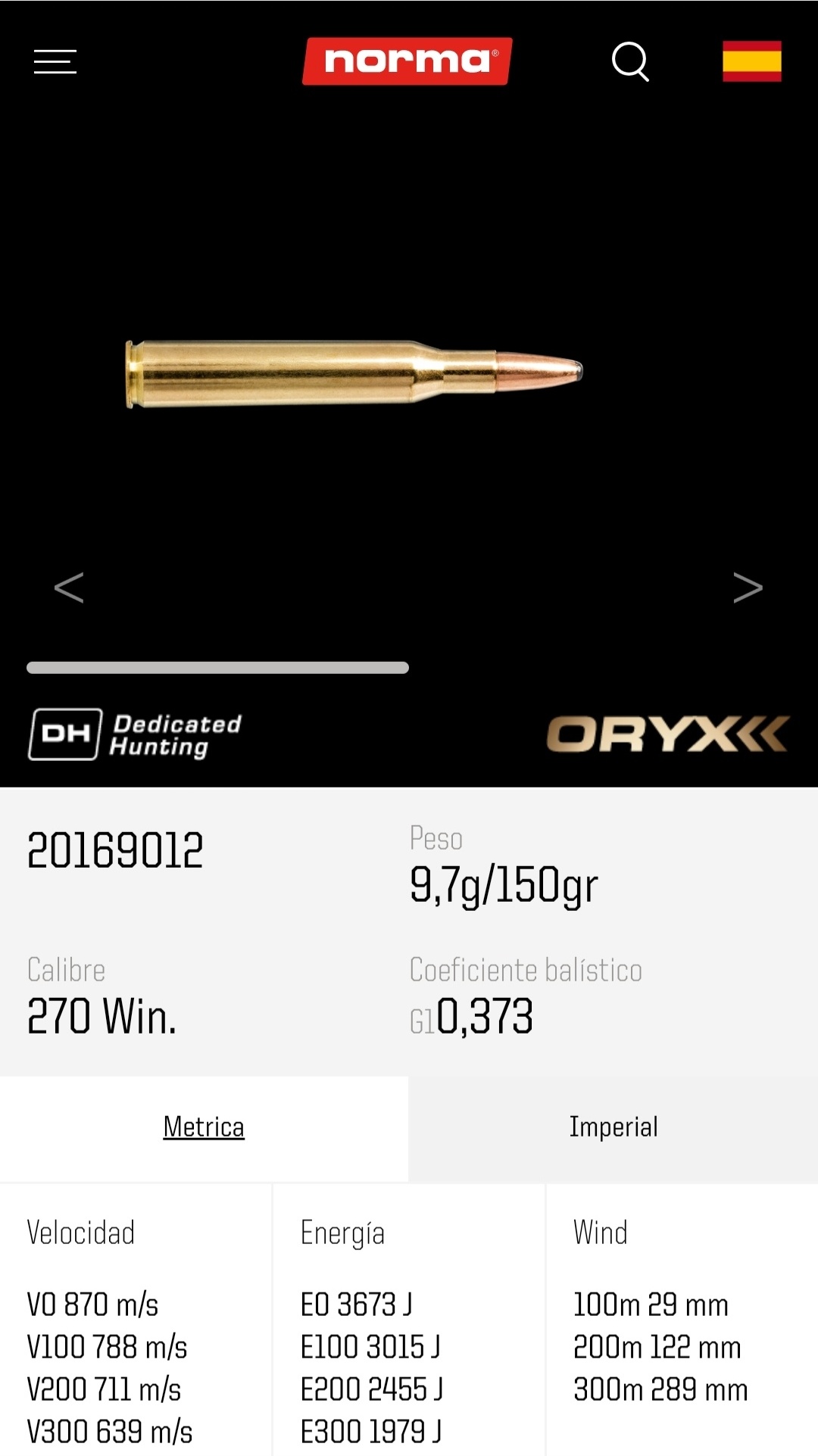
Task: Switch to the Imperial tab
Action: pos(613,1127)
